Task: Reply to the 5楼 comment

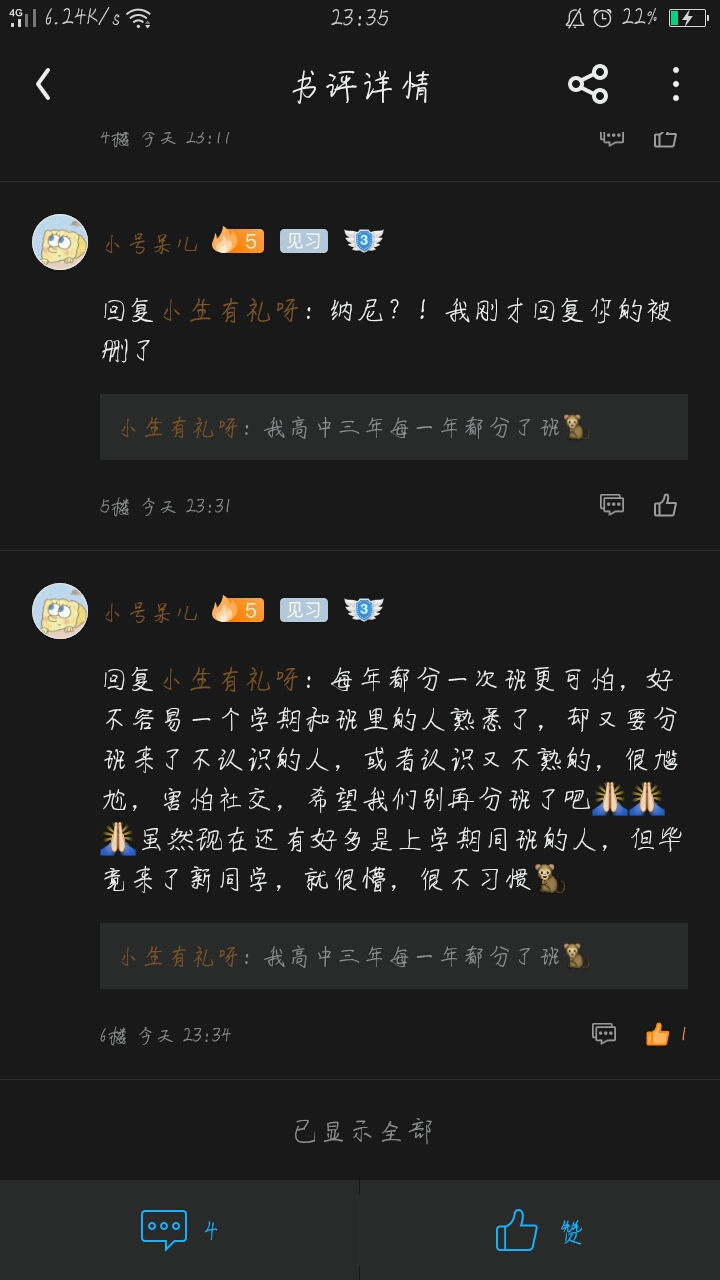Action: pyautogui.click(x=612, y=505)
